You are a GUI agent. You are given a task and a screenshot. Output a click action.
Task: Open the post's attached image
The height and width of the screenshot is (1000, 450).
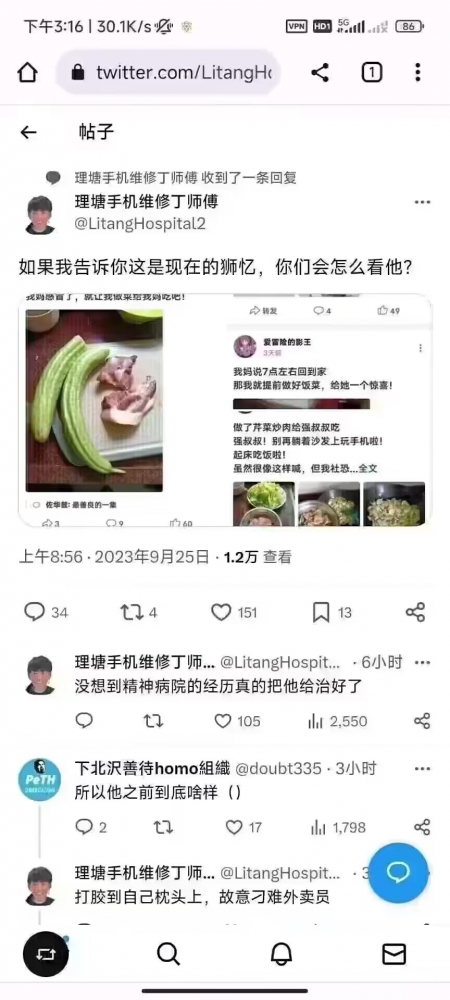[x=225, y=410]
